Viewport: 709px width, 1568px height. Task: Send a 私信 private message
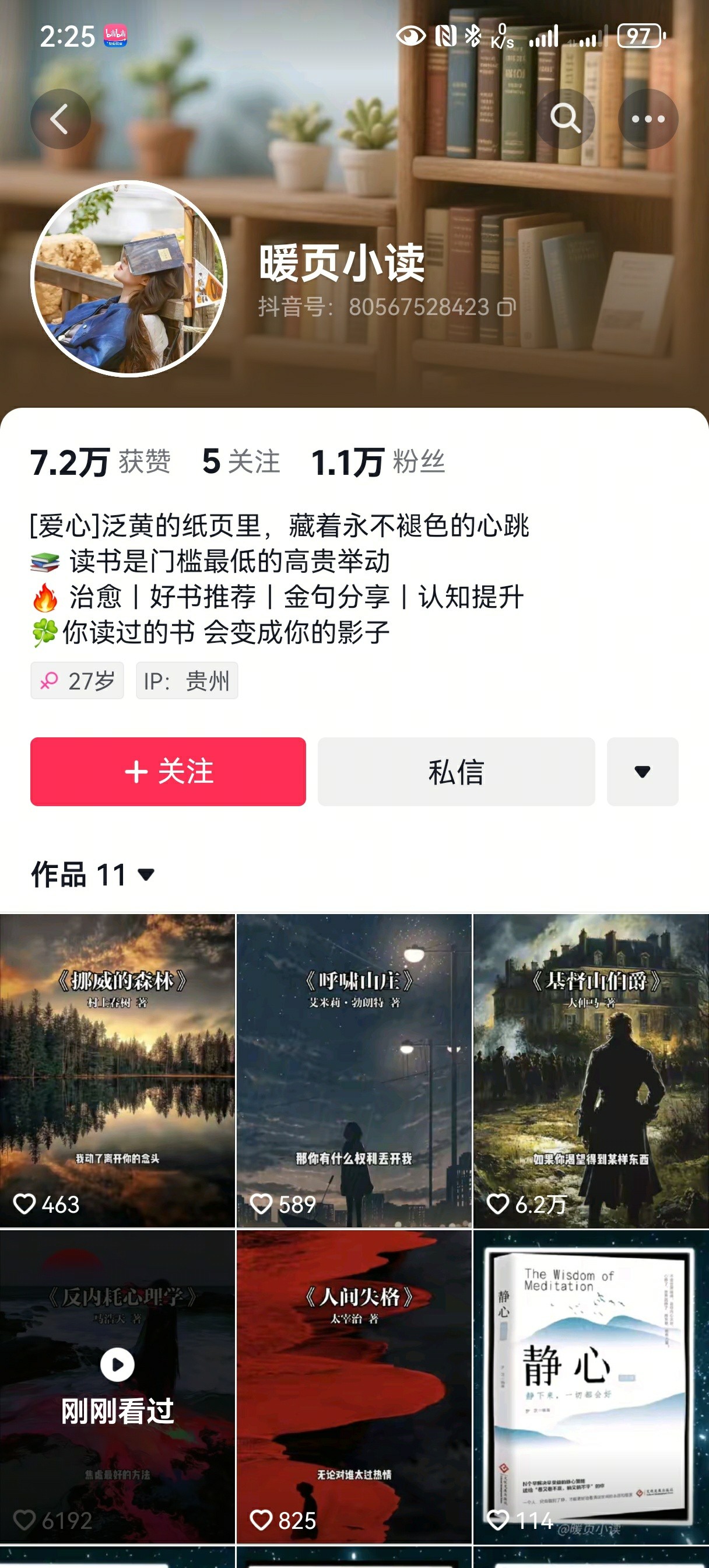[456, 771]
